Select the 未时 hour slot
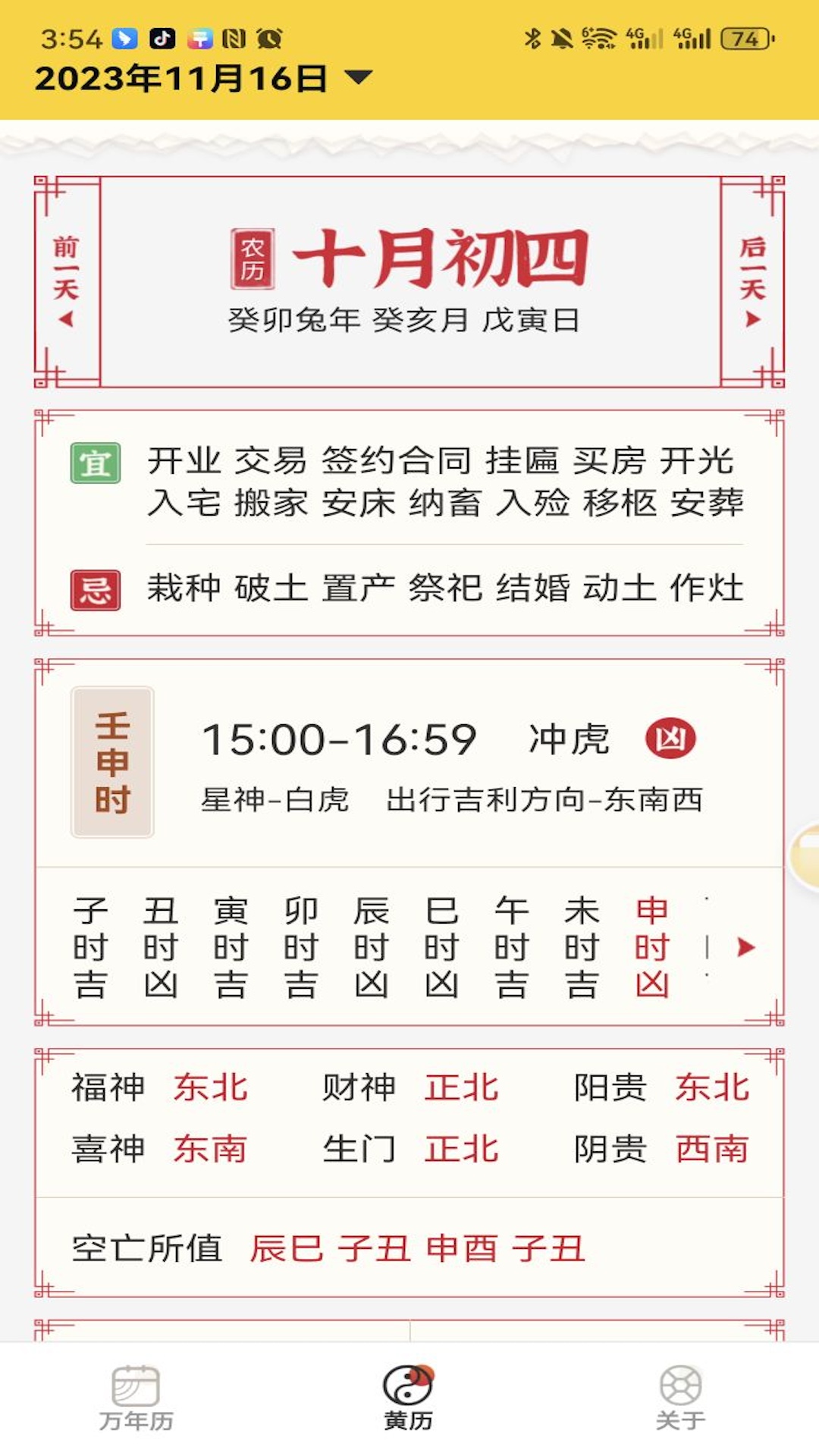 [x=582, y=947]
